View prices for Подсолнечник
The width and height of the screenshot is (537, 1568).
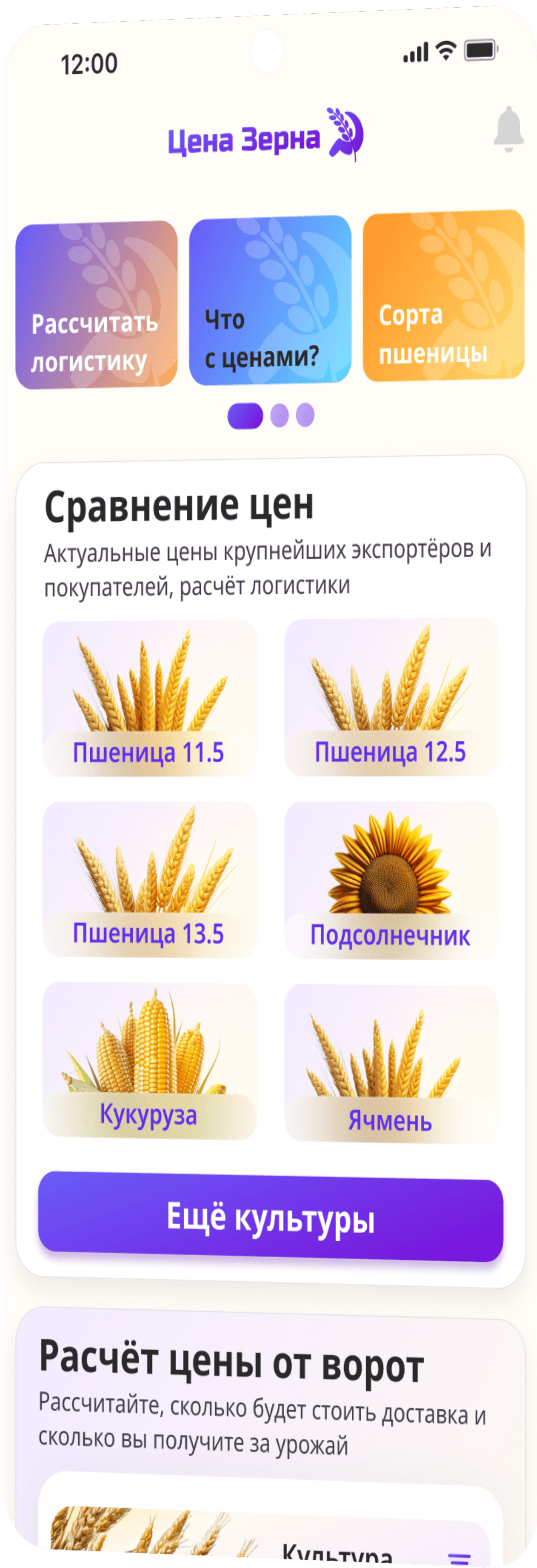[391, 880]
